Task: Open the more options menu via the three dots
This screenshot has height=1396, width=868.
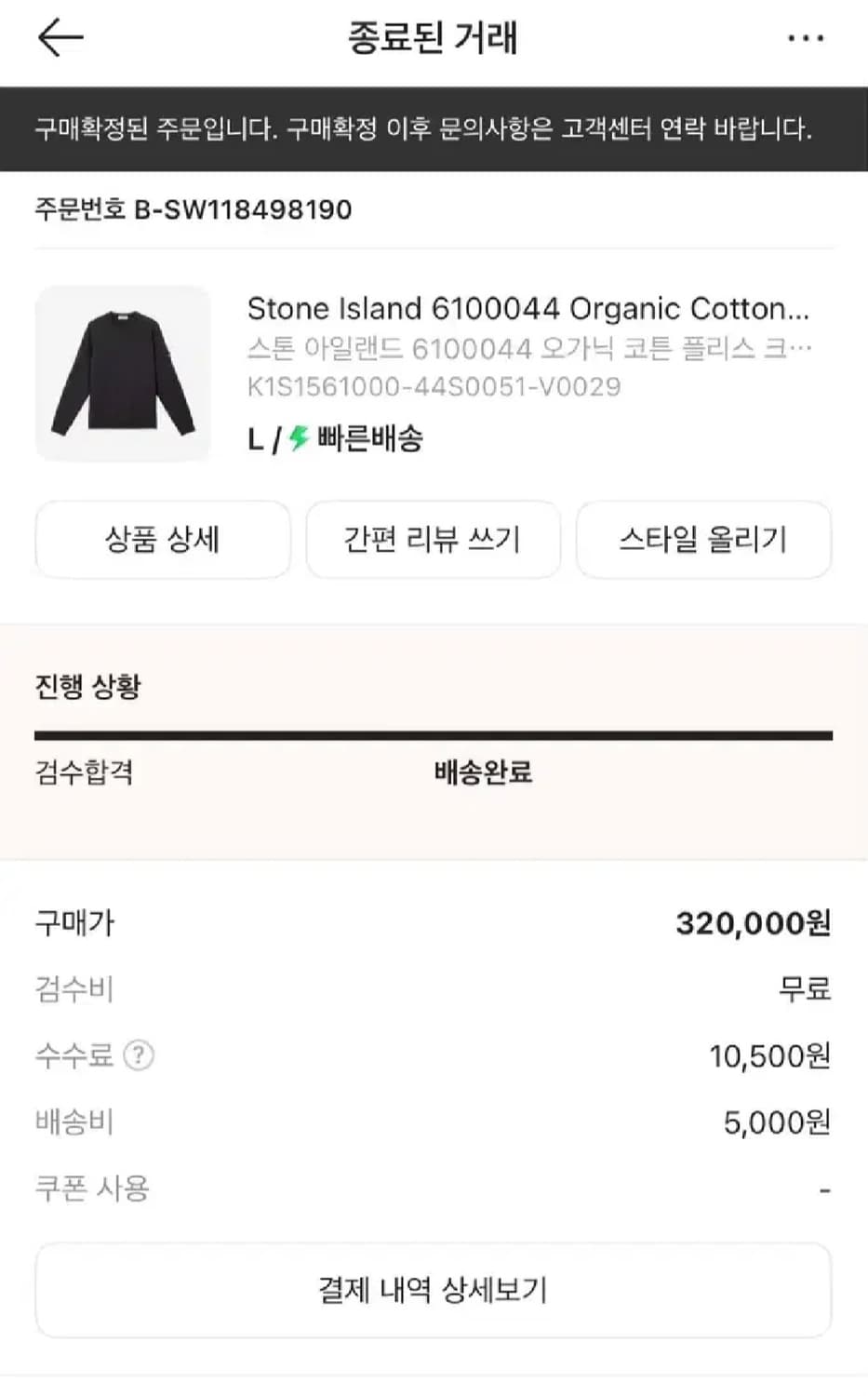Action: pos(806,37)
